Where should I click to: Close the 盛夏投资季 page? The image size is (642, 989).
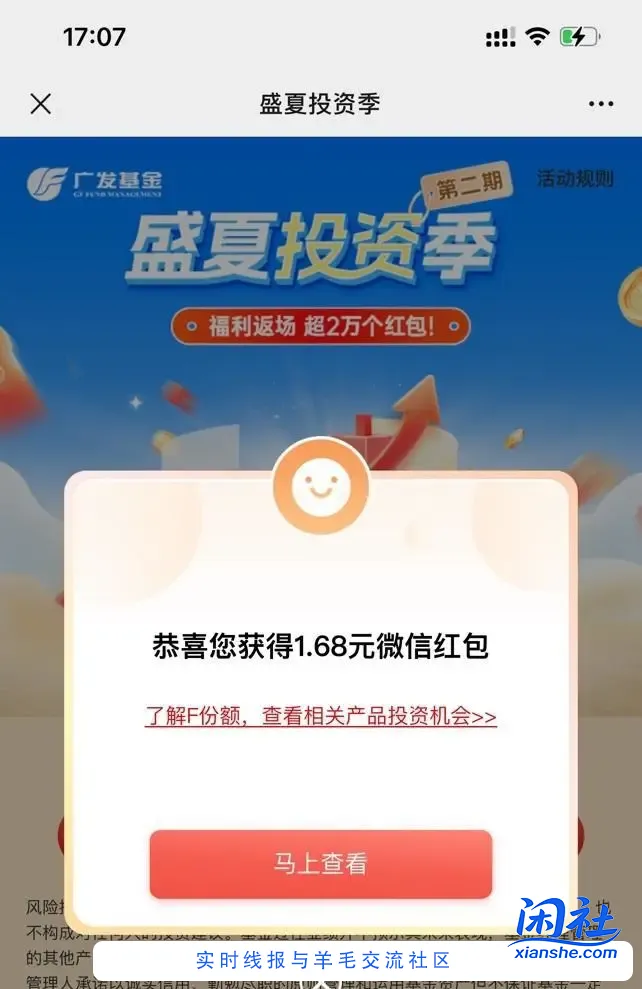tap(40, 103)
